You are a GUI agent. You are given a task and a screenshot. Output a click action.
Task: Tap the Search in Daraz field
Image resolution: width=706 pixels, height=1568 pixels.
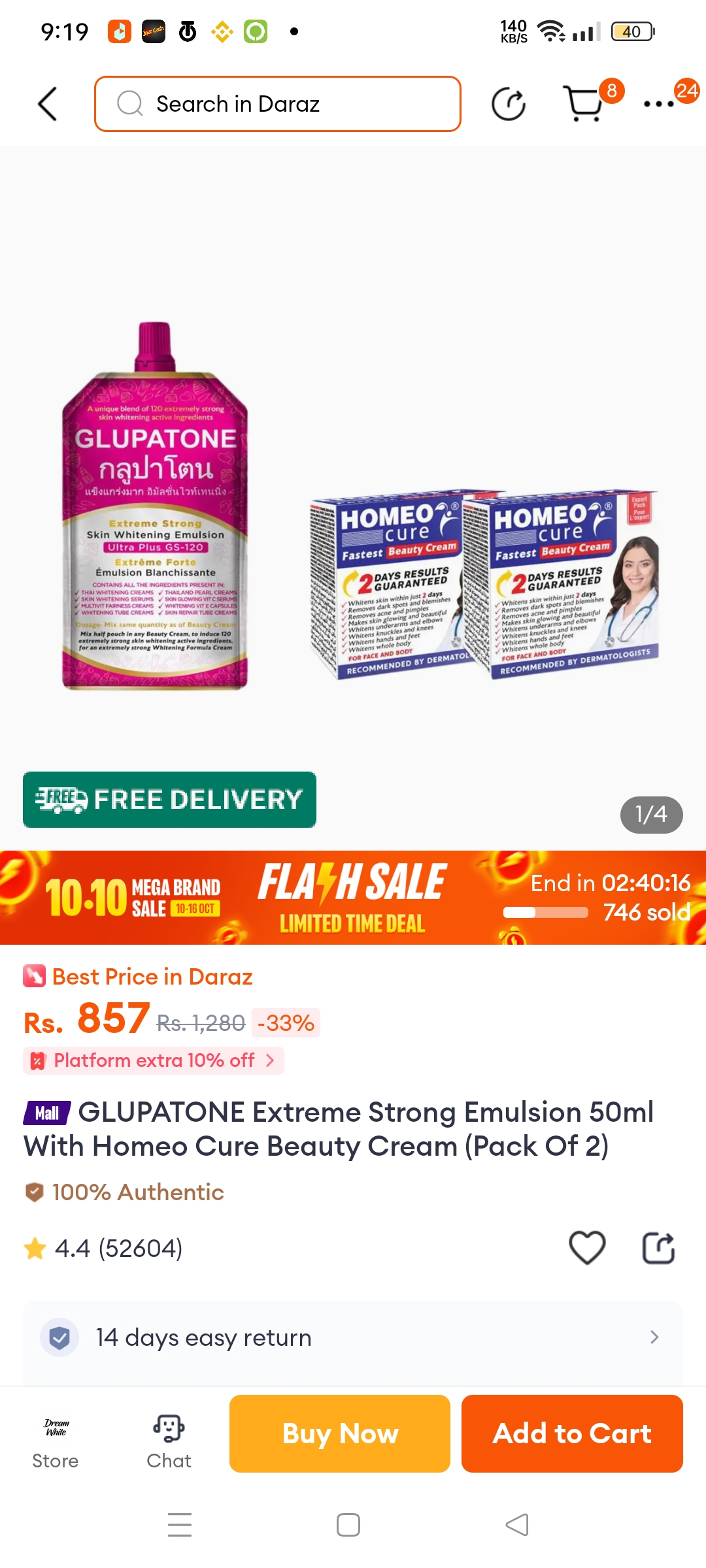point(278,104)
